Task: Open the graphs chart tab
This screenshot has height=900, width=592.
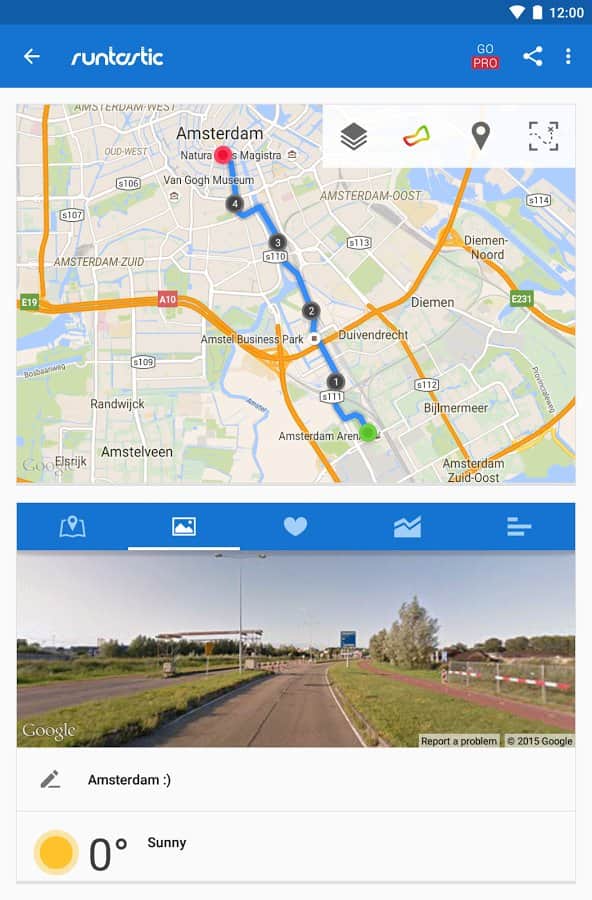Action: point(407,526)
